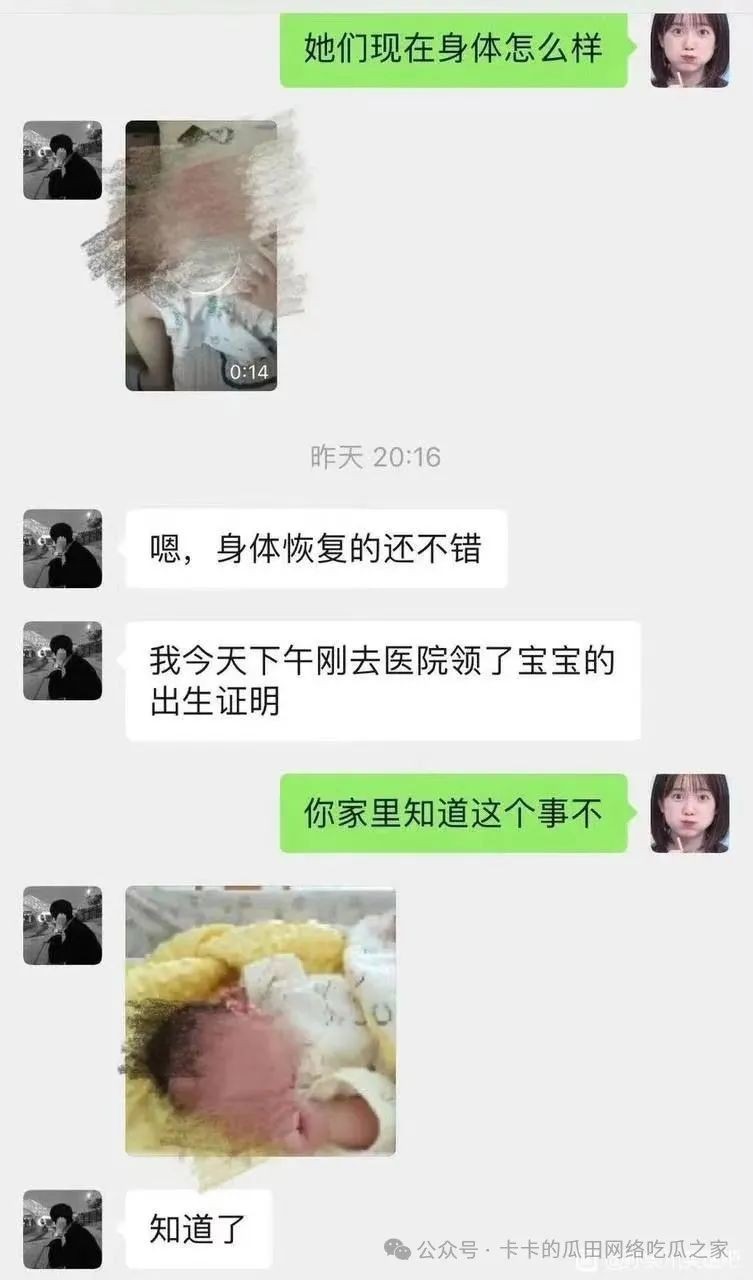The image size is (753, 1280).
Task: Open contact avatar beside '知道了' message
Action: 62,1229
